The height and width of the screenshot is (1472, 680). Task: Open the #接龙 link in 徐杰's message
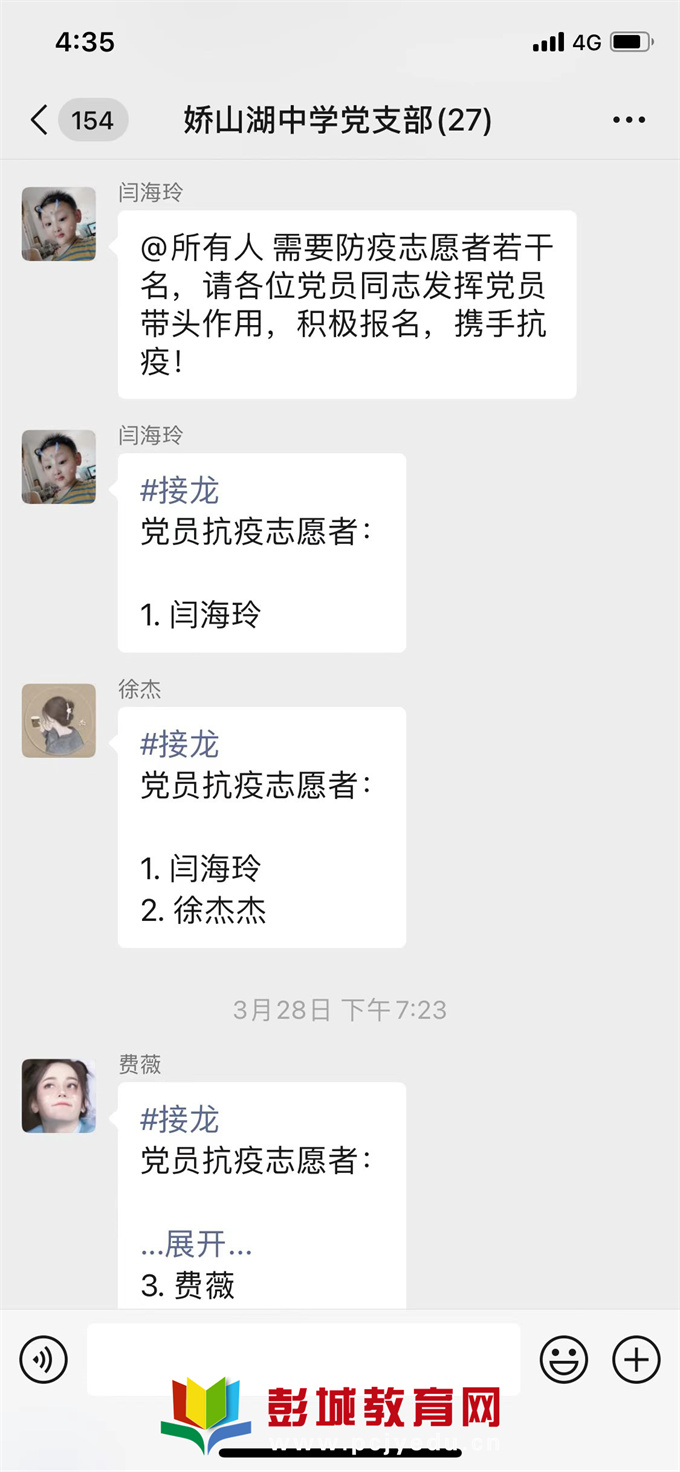click(x=179, y=744)
